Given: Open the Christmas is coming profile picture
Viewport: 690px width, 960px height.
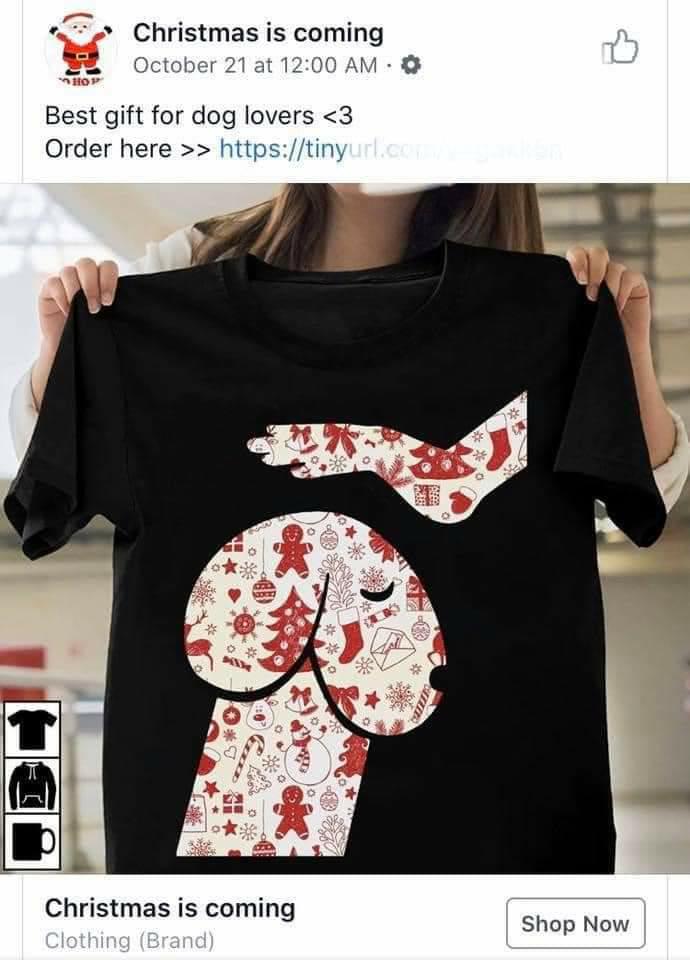Looking at the screenshot, I should point(78,46).
